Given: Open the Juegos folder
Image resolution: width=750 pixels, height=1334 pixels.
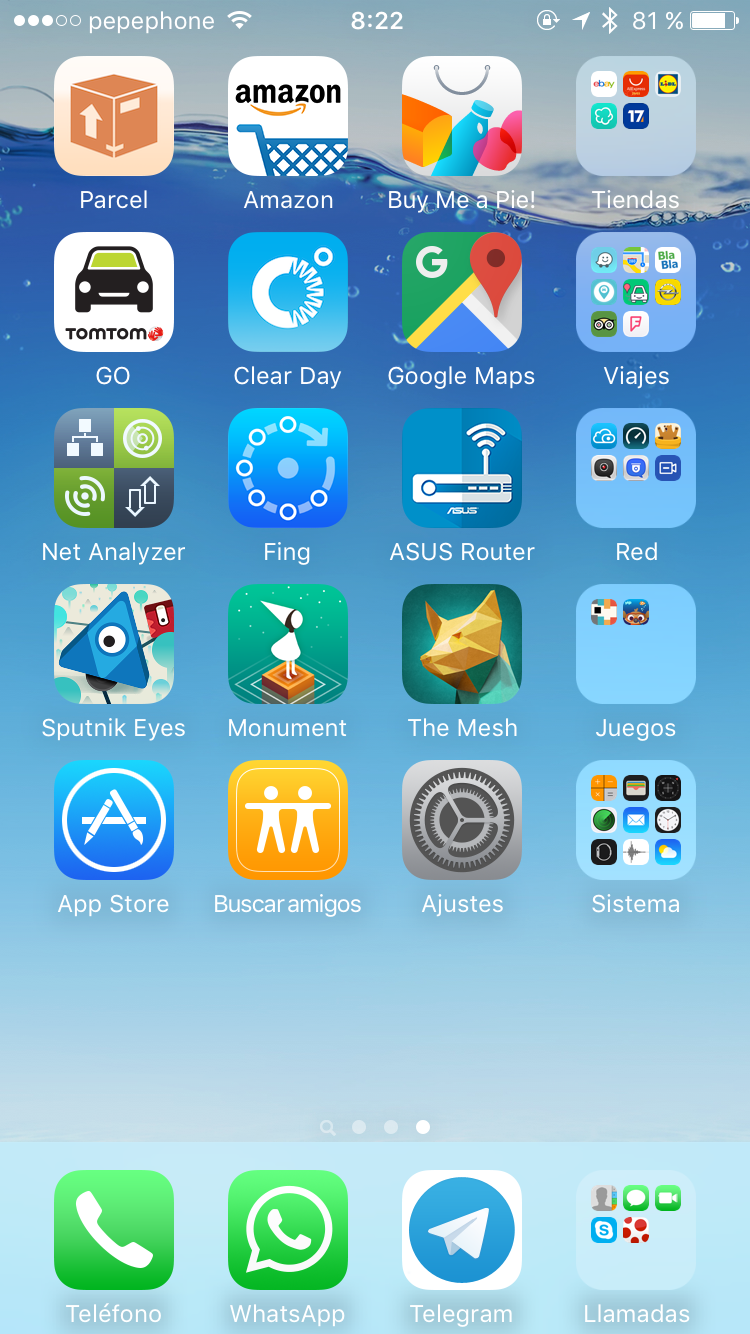Looking at the screenshot, I should (636, 644).
